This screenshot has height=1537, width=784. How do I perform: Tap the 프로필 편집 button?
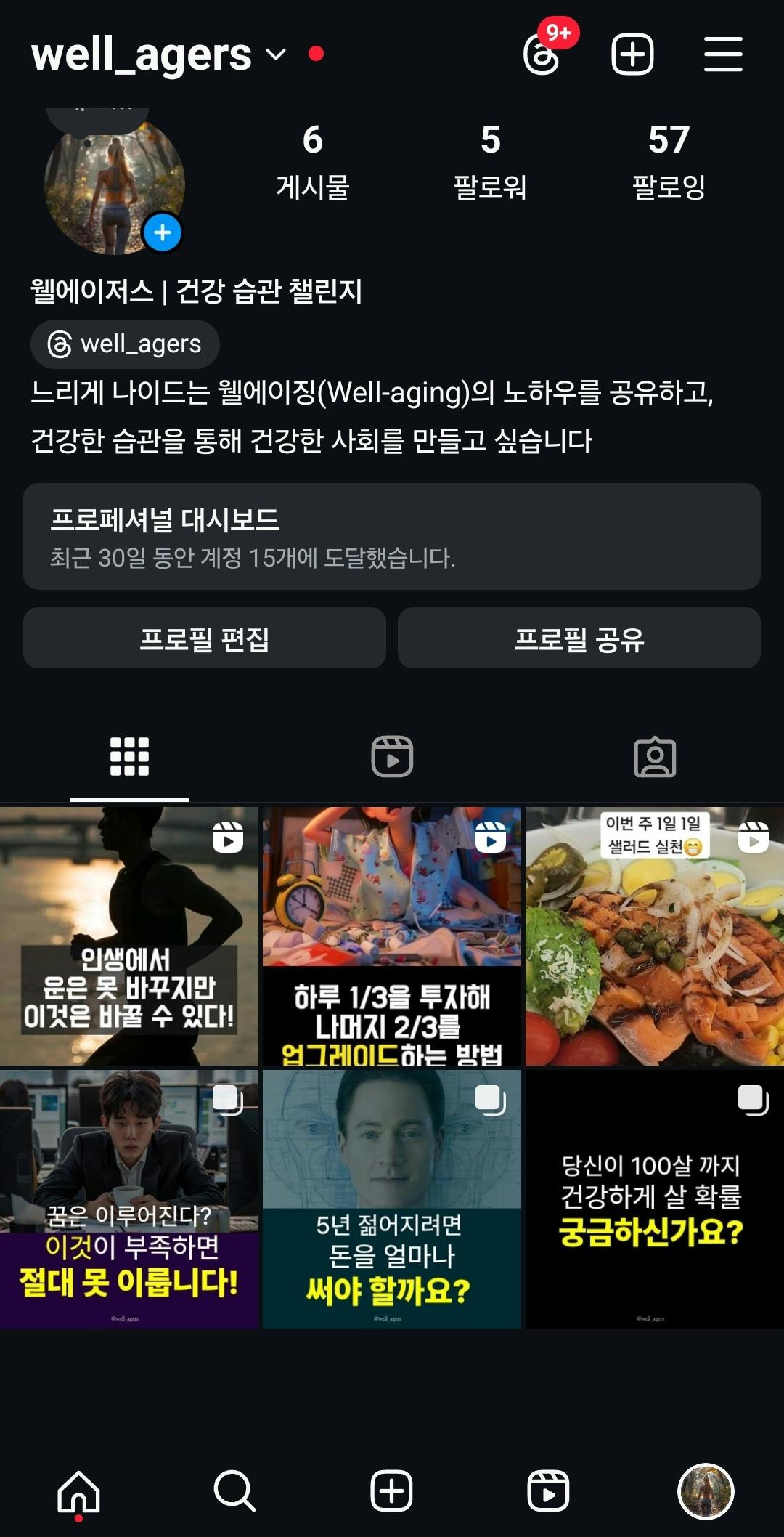(x=205, y=638)
